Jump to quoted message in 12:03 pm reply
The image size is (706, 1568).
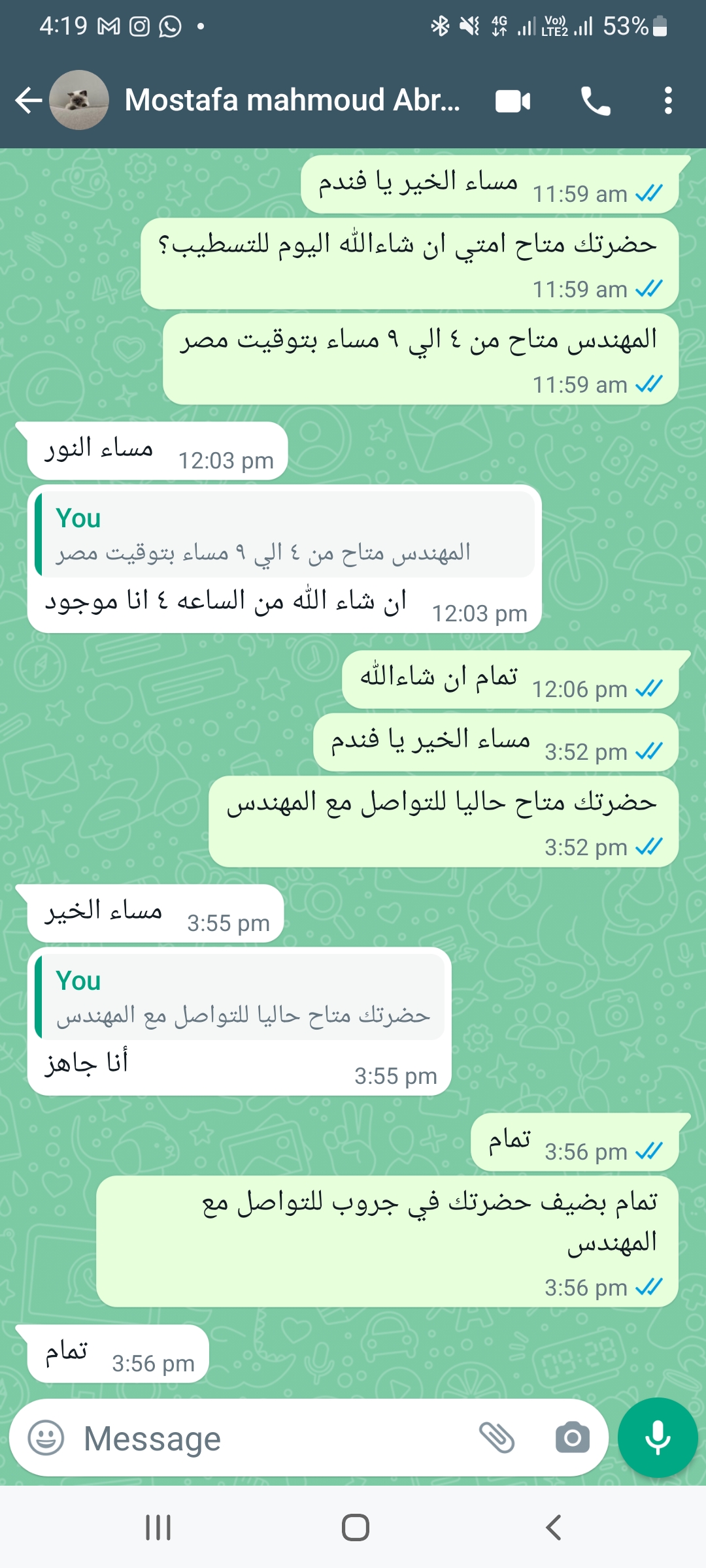point(285,535)
